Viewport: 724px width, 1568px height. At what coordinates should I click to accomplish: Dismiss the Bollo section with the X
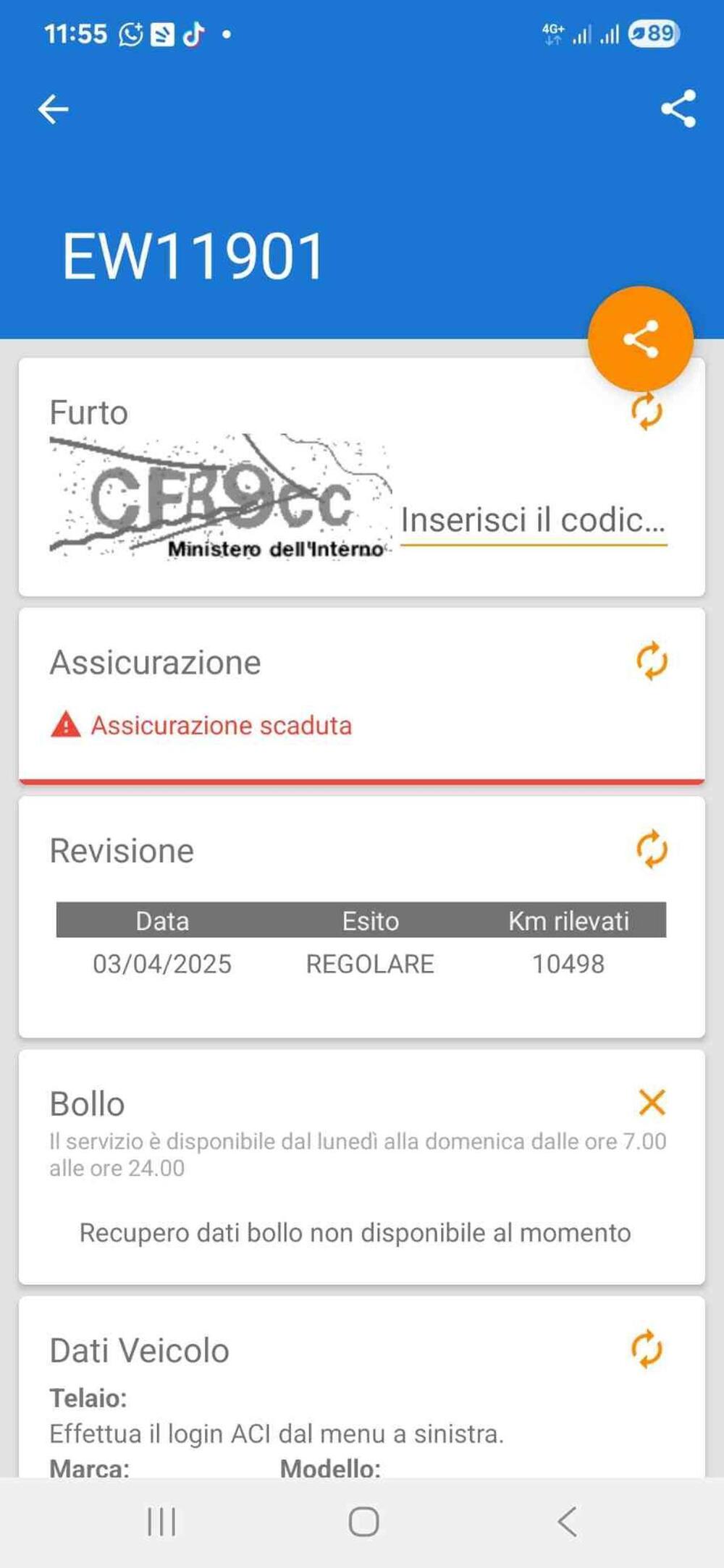[652, 1102]
